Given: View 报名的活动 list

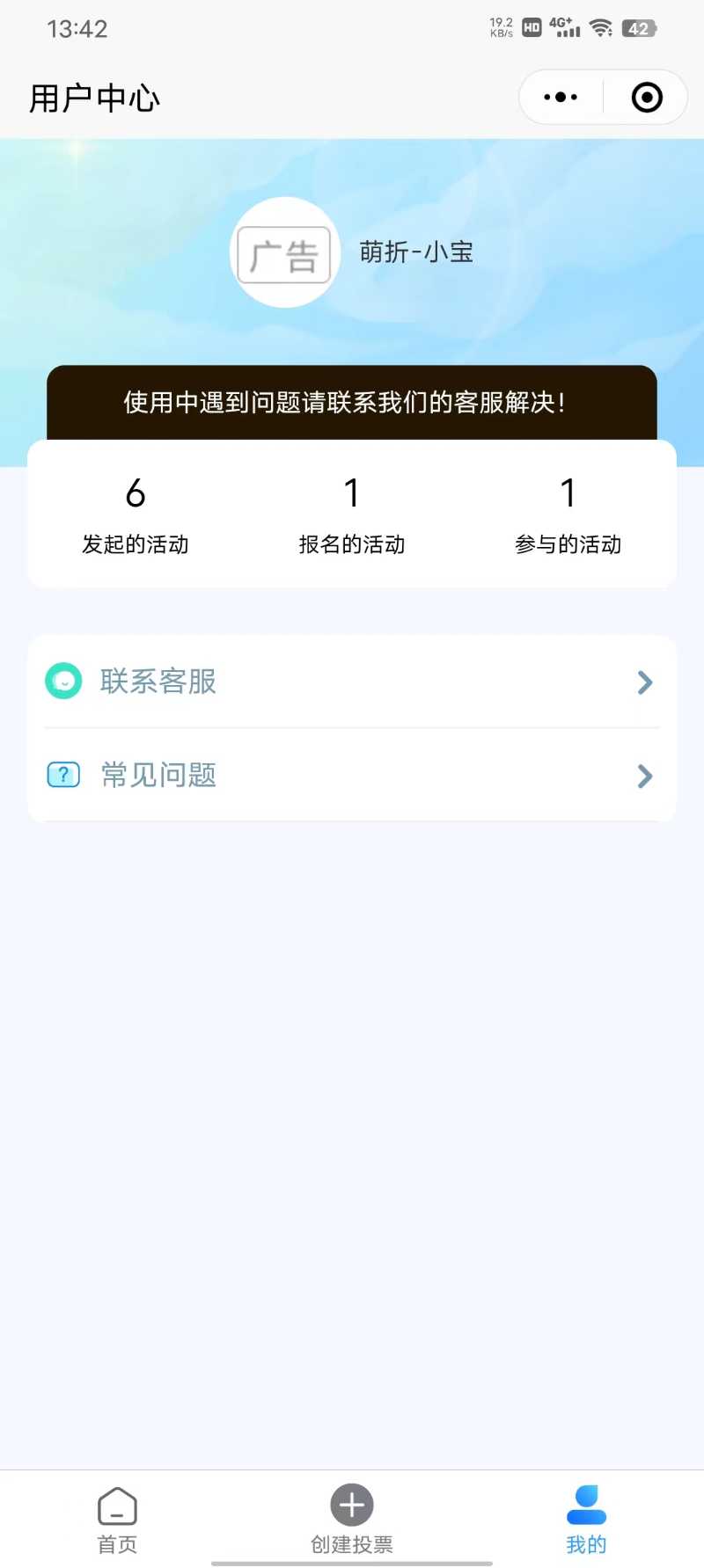Looking at the screenshot, I should click(352, 515).
